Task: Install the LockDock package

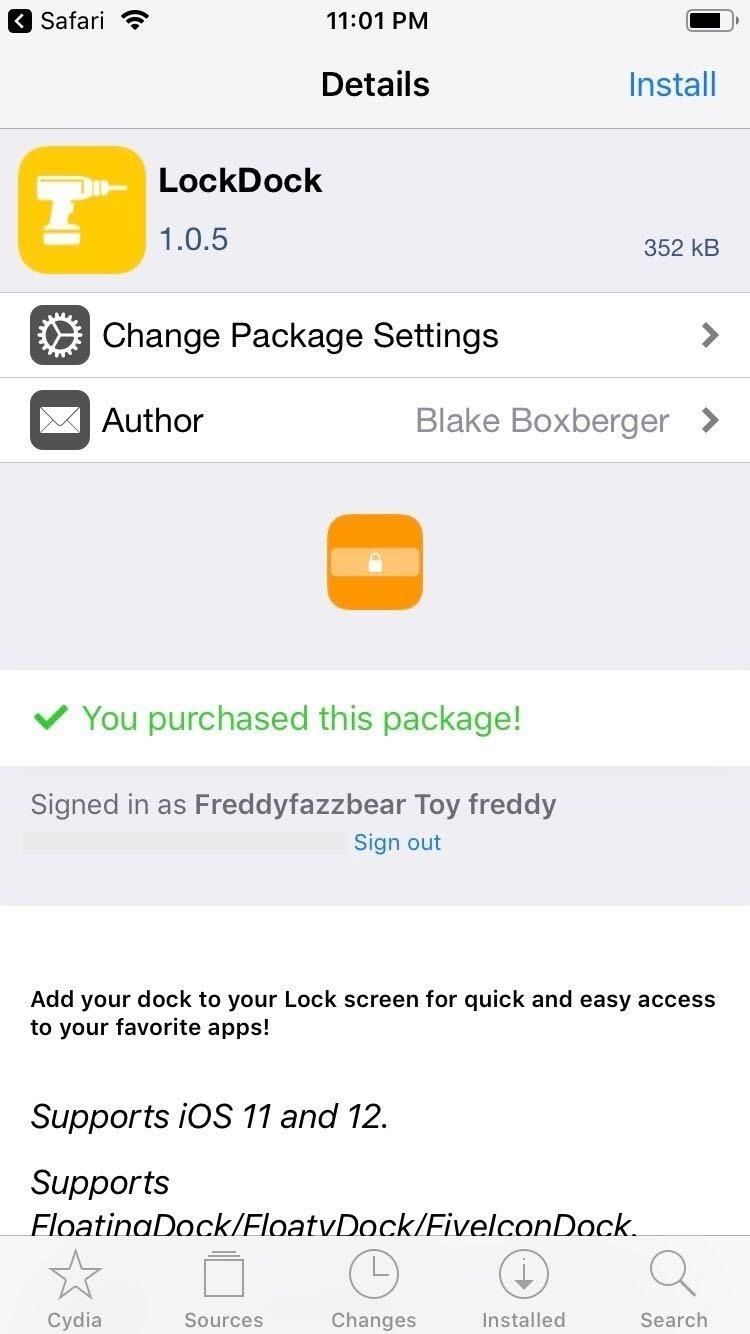Action: coord(672,84)
